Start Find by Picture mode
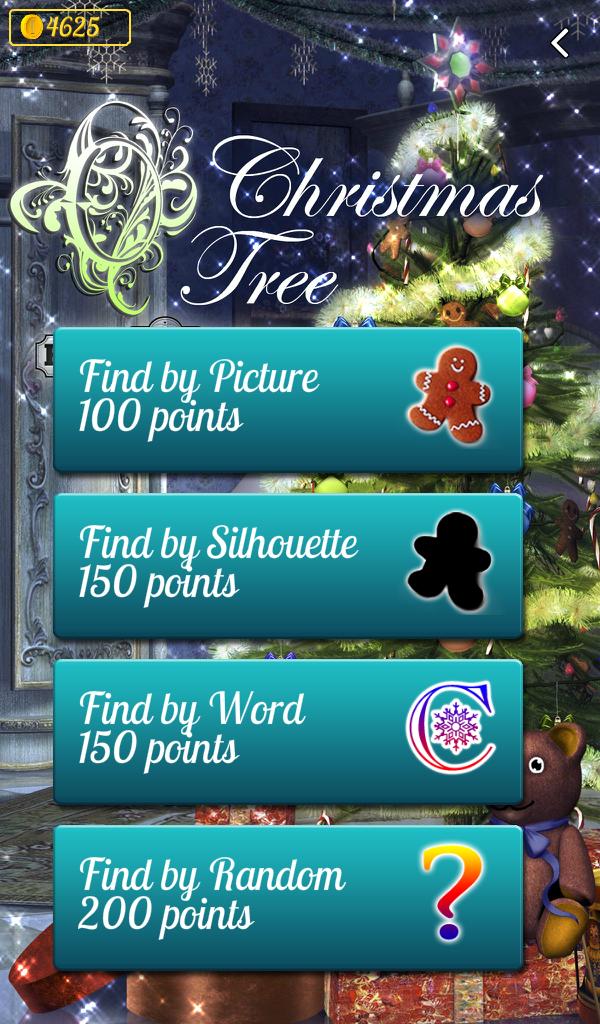This screenshot has height=1024, width=600. point(288,399)
